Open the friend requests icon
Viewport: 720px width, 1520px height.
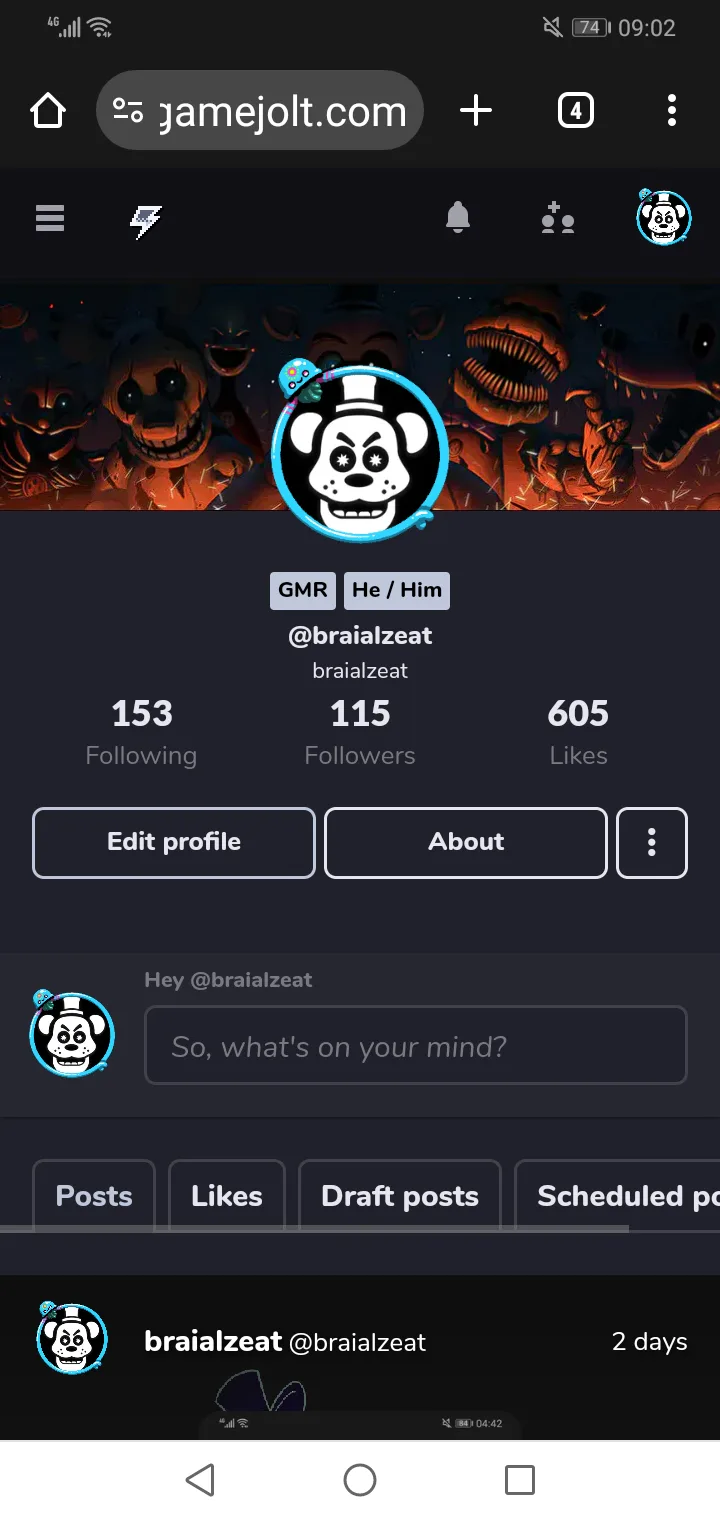[557, 217]
